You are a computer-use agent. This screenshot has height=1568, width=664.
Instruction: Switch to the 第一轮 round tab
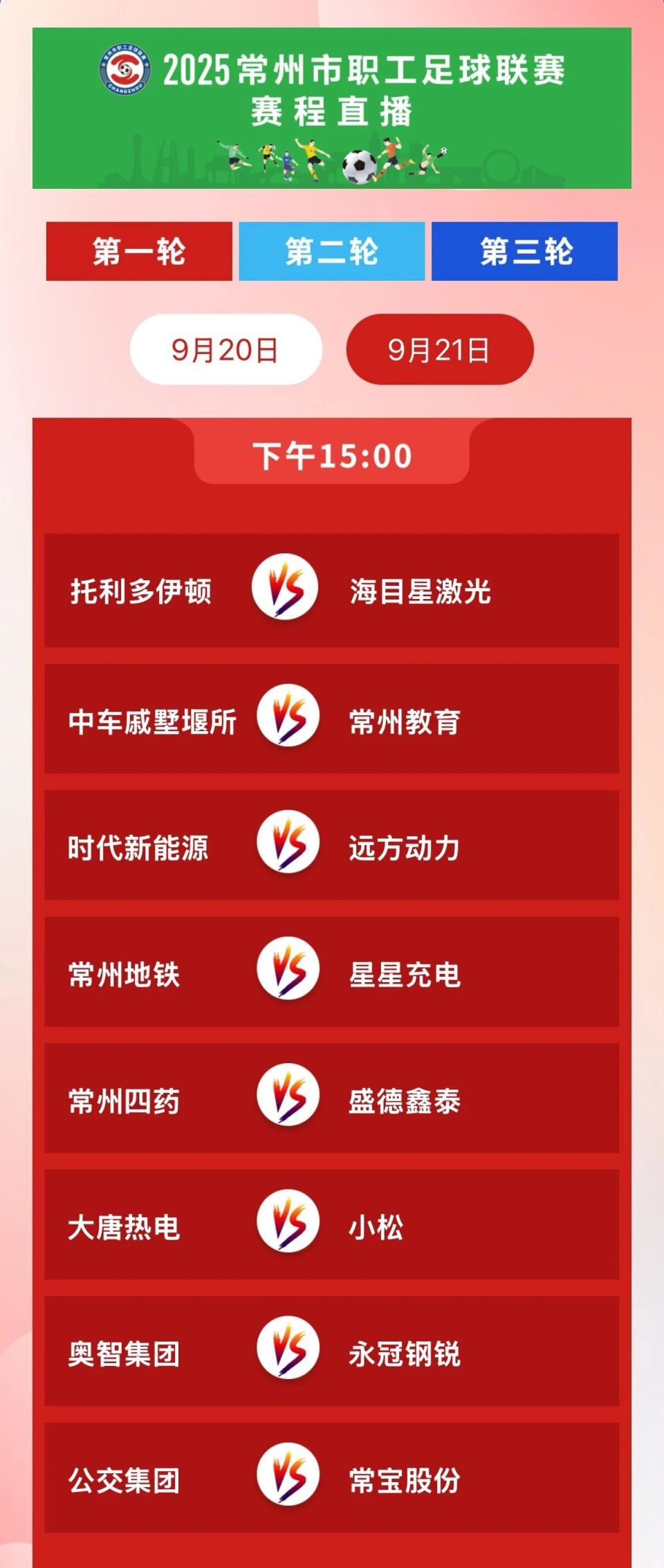(x=139, y=251)
